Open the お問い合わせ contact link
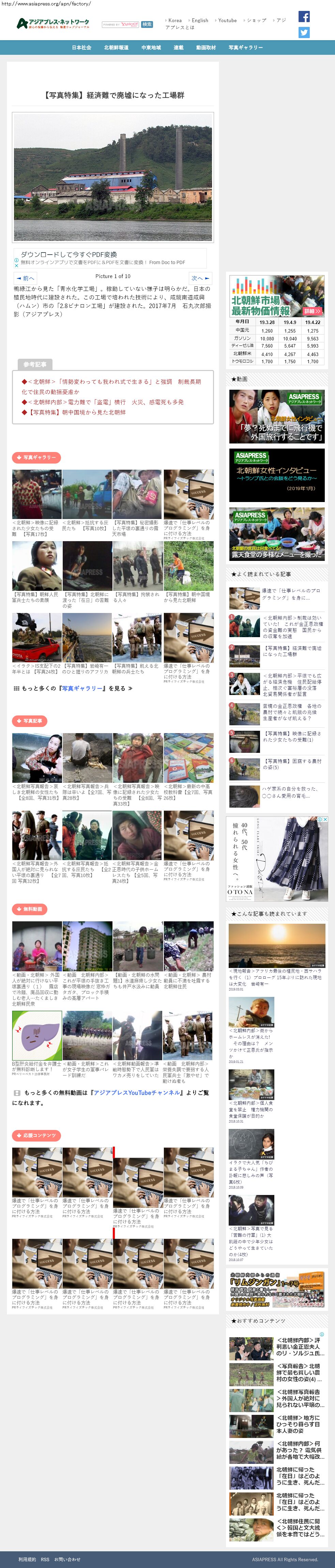 pos(67,1559)
